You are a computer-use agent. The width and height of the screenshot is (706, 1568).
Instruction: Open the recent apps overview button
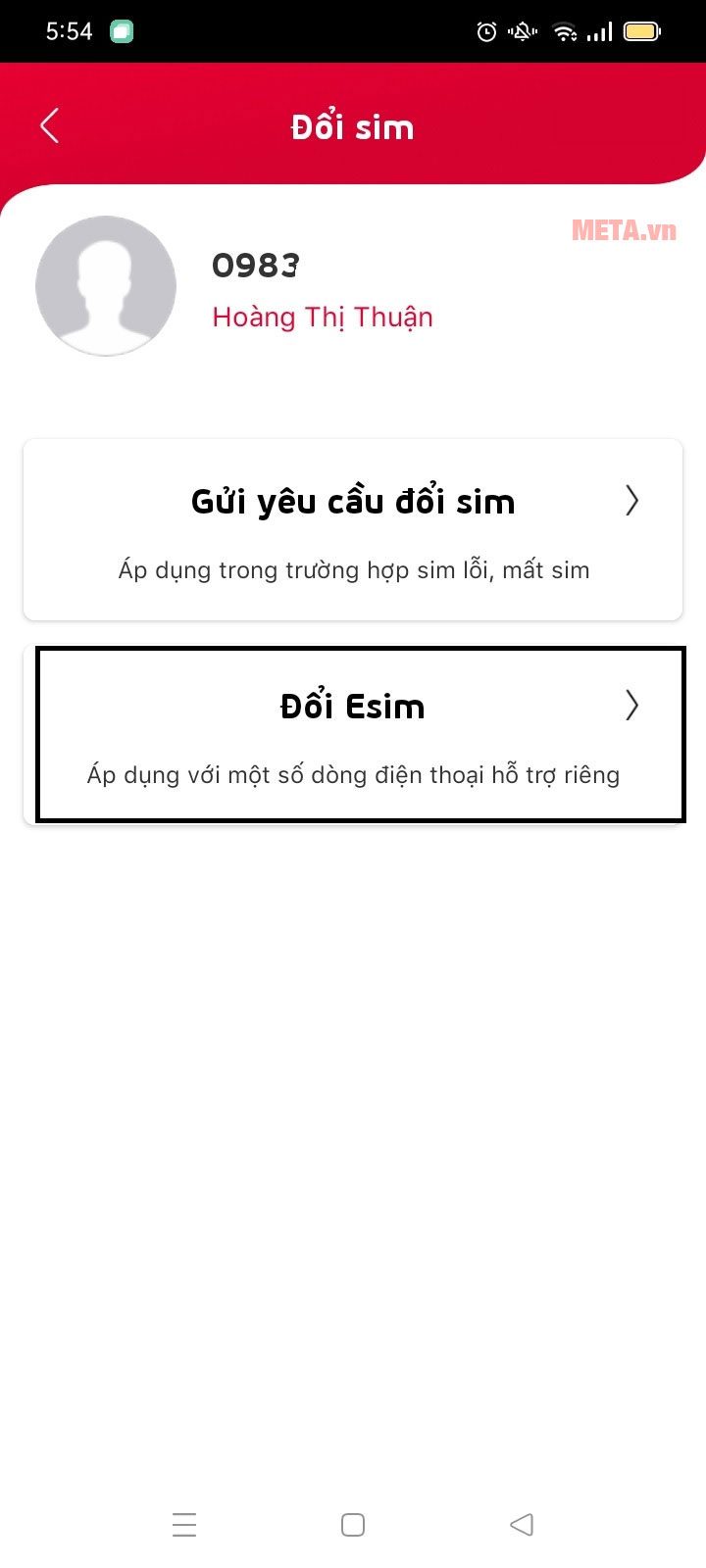pos(184,1524)
